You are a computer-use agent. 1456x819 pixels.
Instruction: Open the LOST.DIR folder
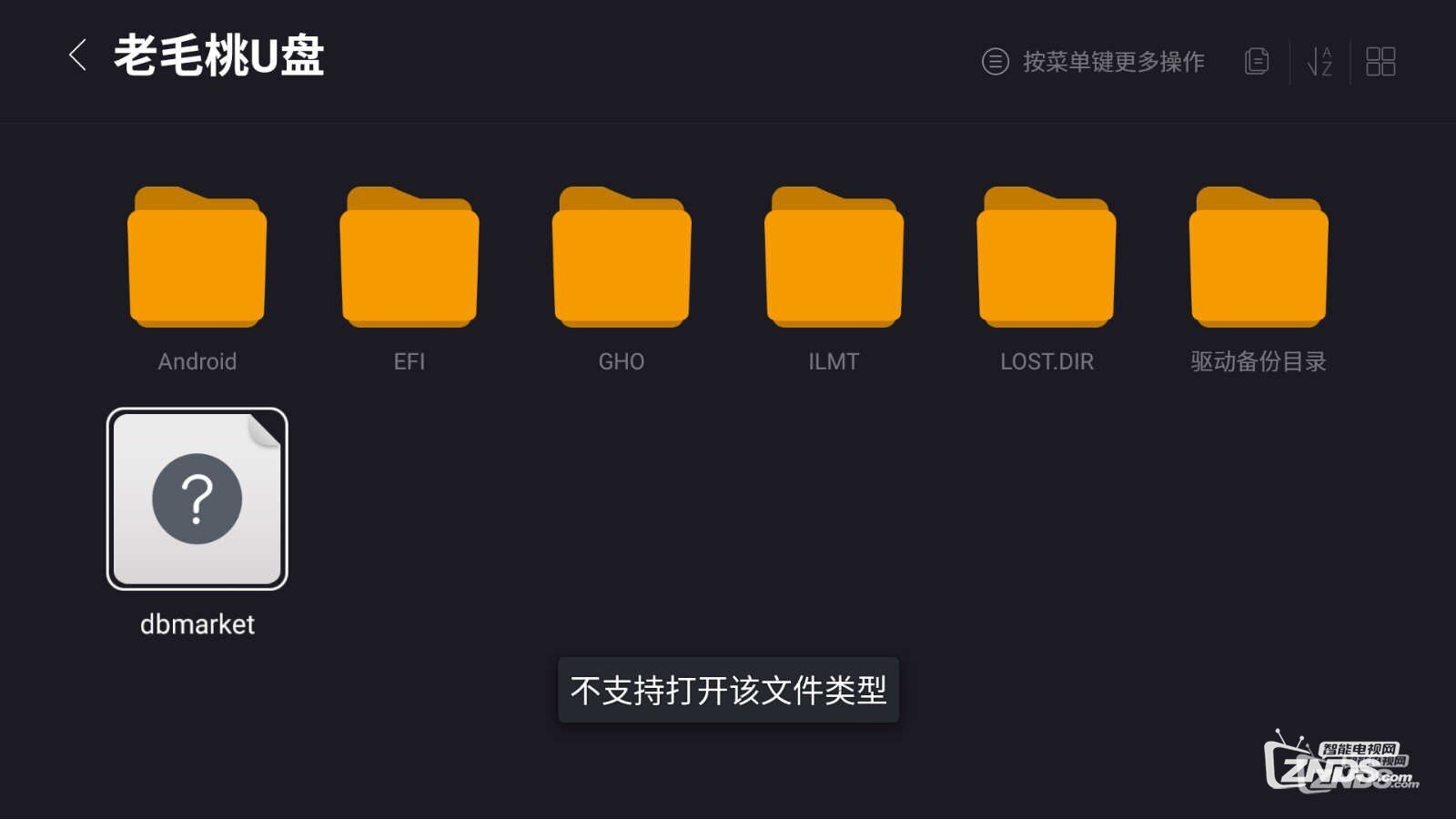point(1046,258)
